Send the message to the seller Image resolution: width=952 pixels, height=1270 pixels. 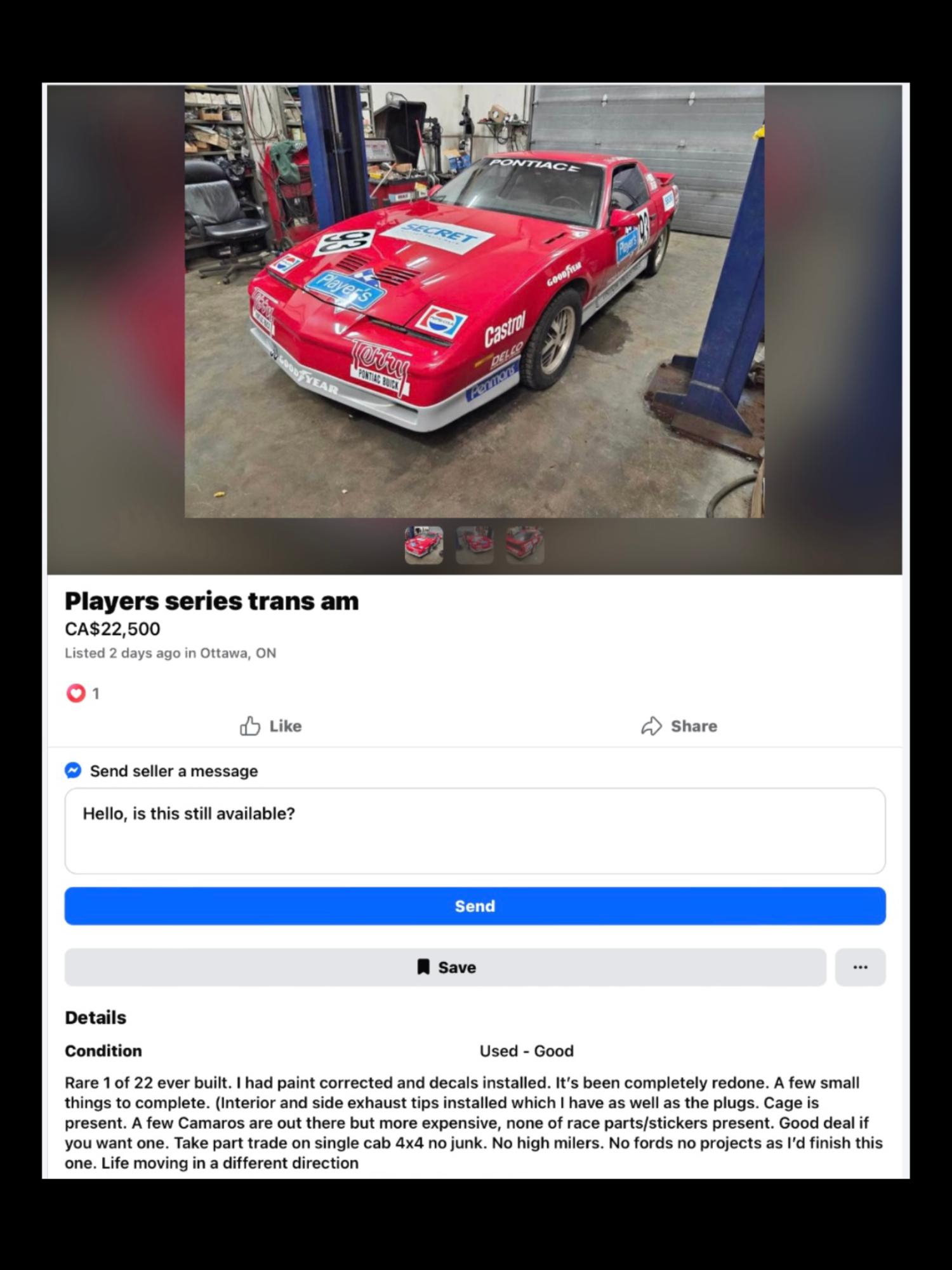point(475,906)
